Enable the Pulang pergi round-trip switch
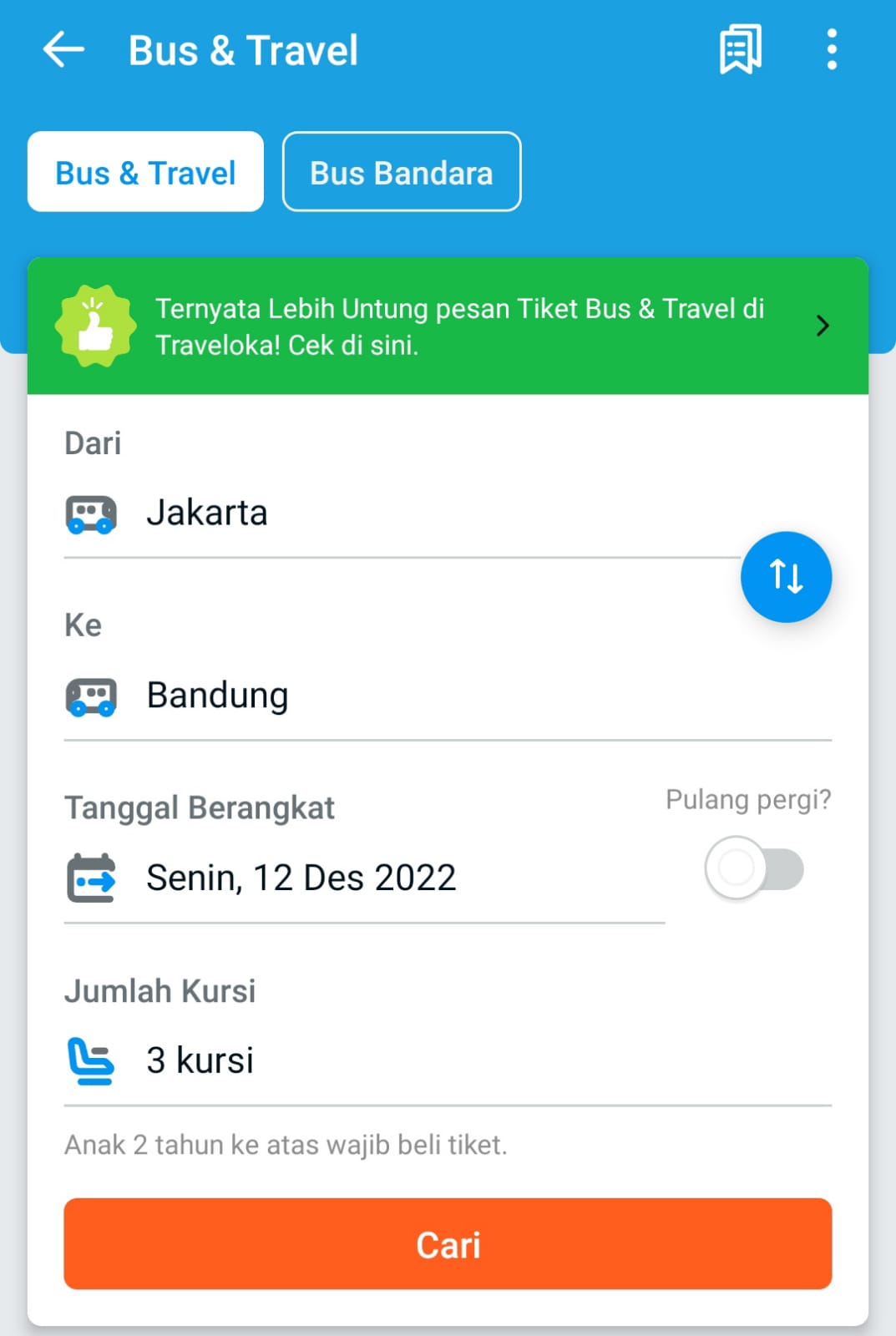Viewport: 896px width, 1336px height. tap(754, 868)
